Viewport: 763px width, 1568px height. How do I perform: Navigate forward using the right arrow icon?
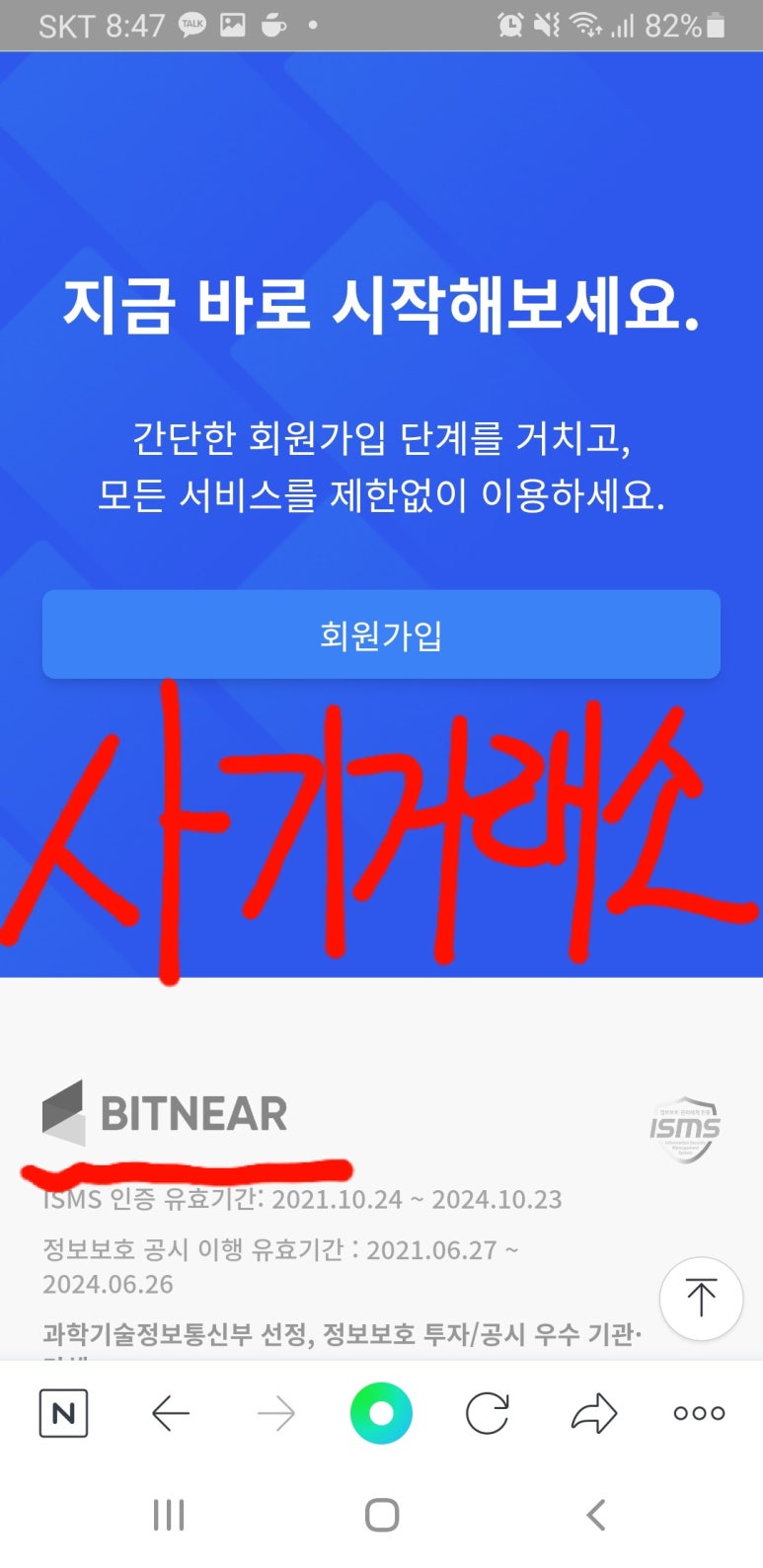276,1413
